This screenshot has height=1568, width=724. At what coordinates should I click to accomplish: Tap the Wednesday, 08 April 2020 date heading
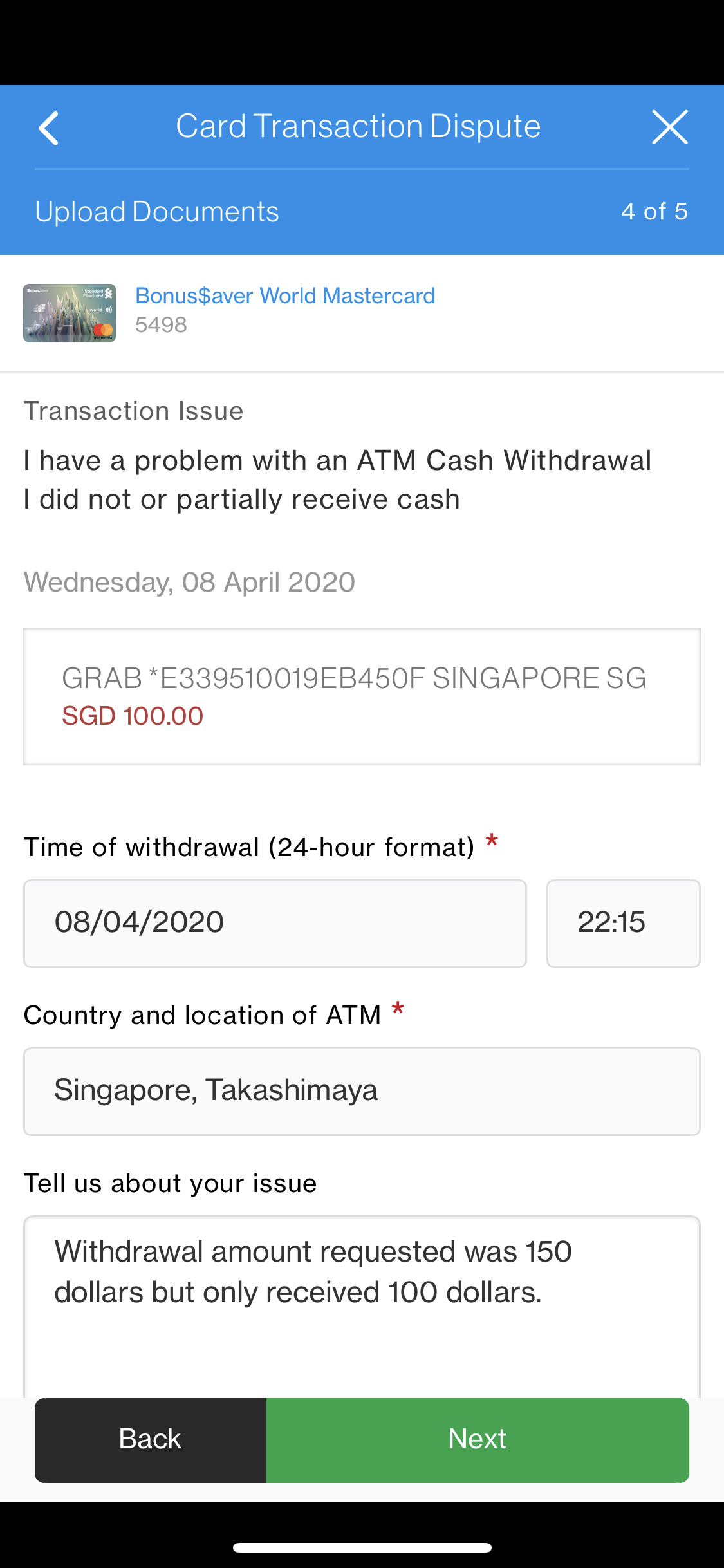[189, 581]
